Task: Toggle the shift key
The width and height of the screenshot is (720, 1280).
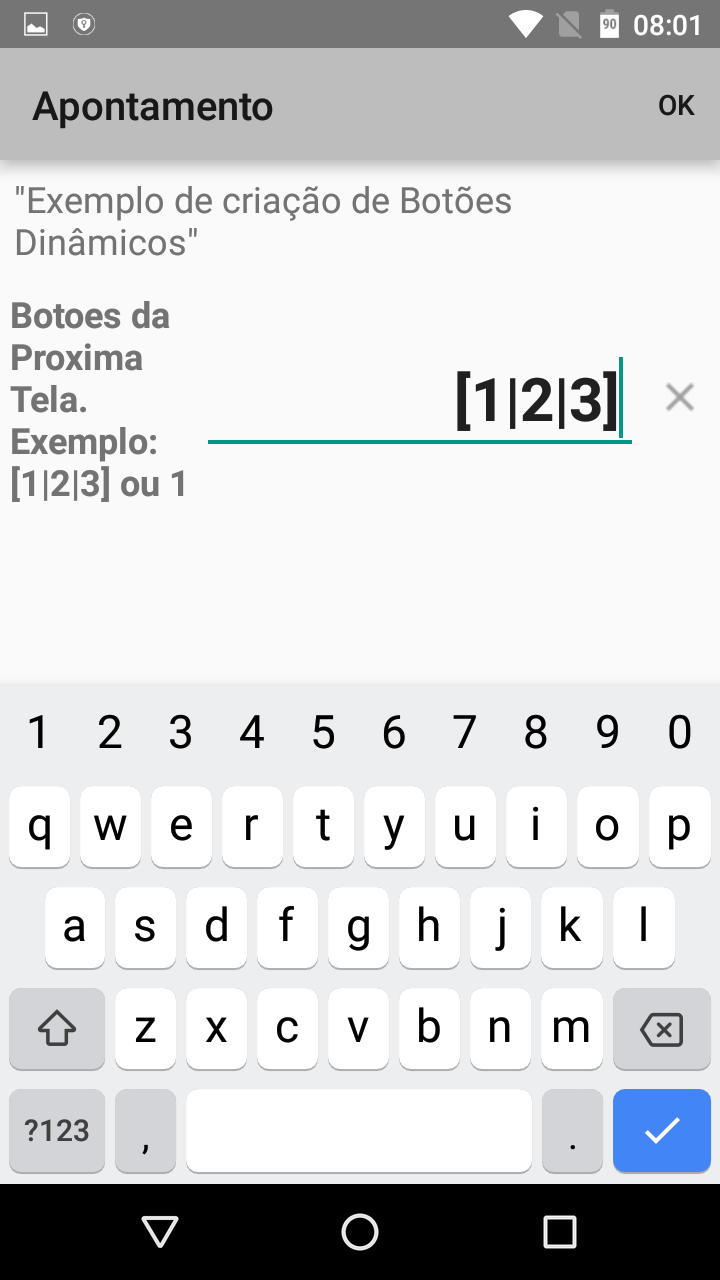Action: (57, 1029)
